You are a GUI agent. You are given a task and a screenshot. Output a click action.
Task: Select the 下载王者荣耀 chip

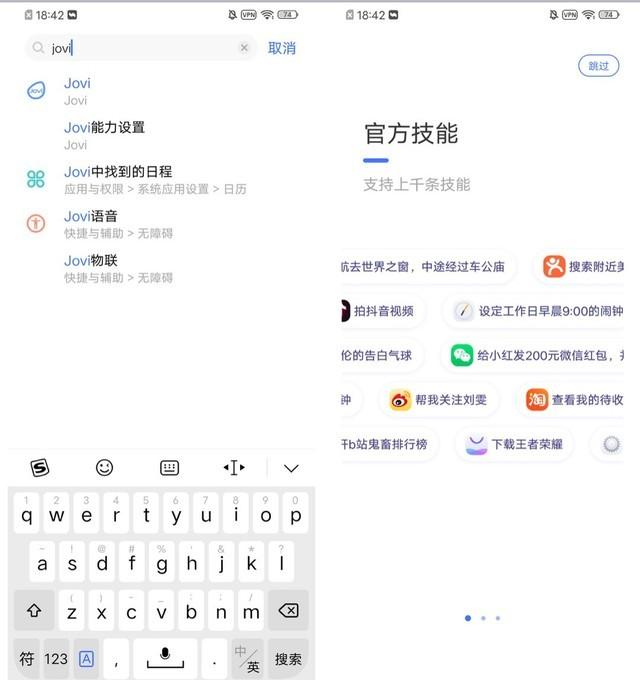tap(514, 444)
